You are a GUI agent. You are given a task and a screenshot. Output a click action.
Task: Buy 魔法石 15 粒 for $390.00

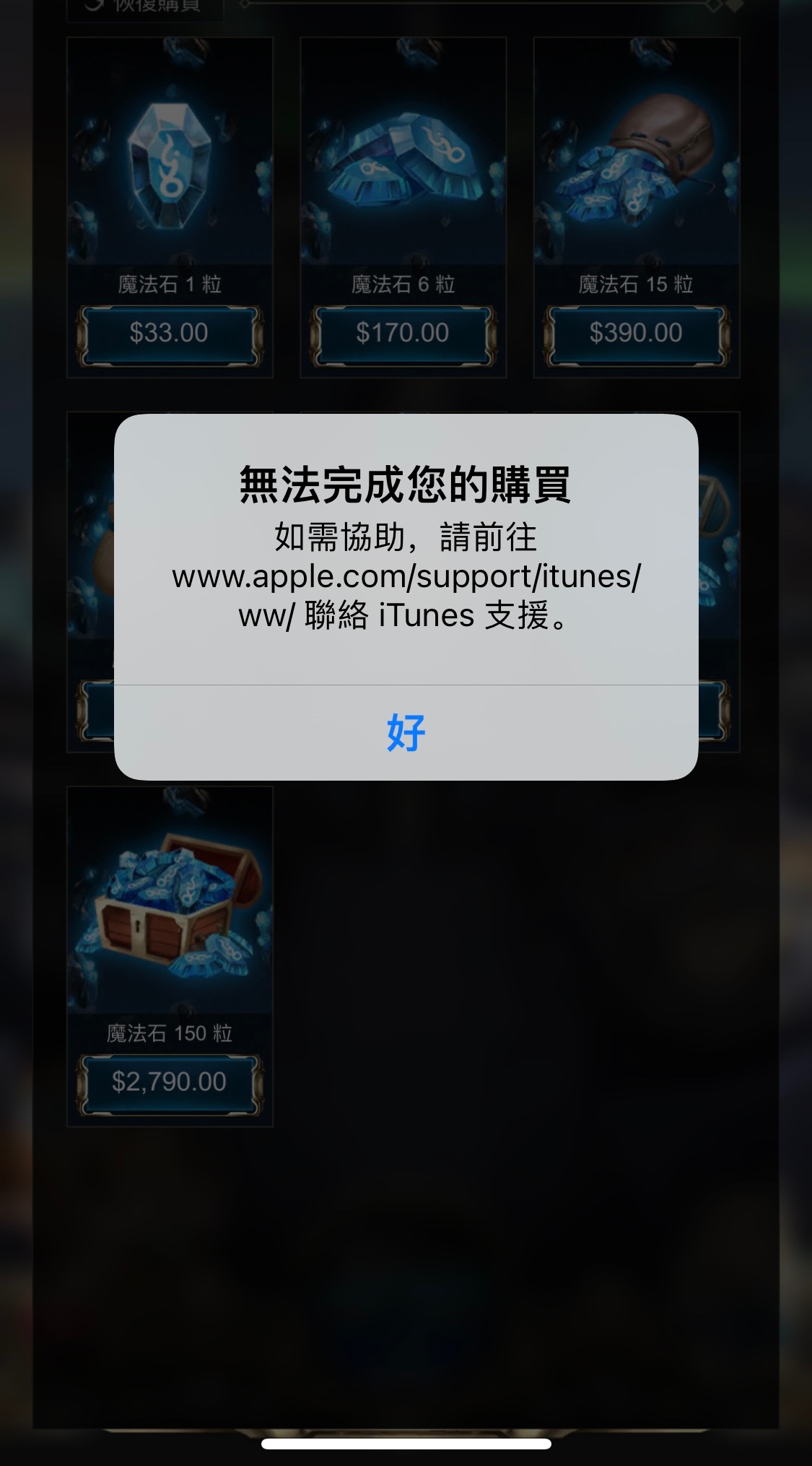pyautogui.click(x=636, y=335)
